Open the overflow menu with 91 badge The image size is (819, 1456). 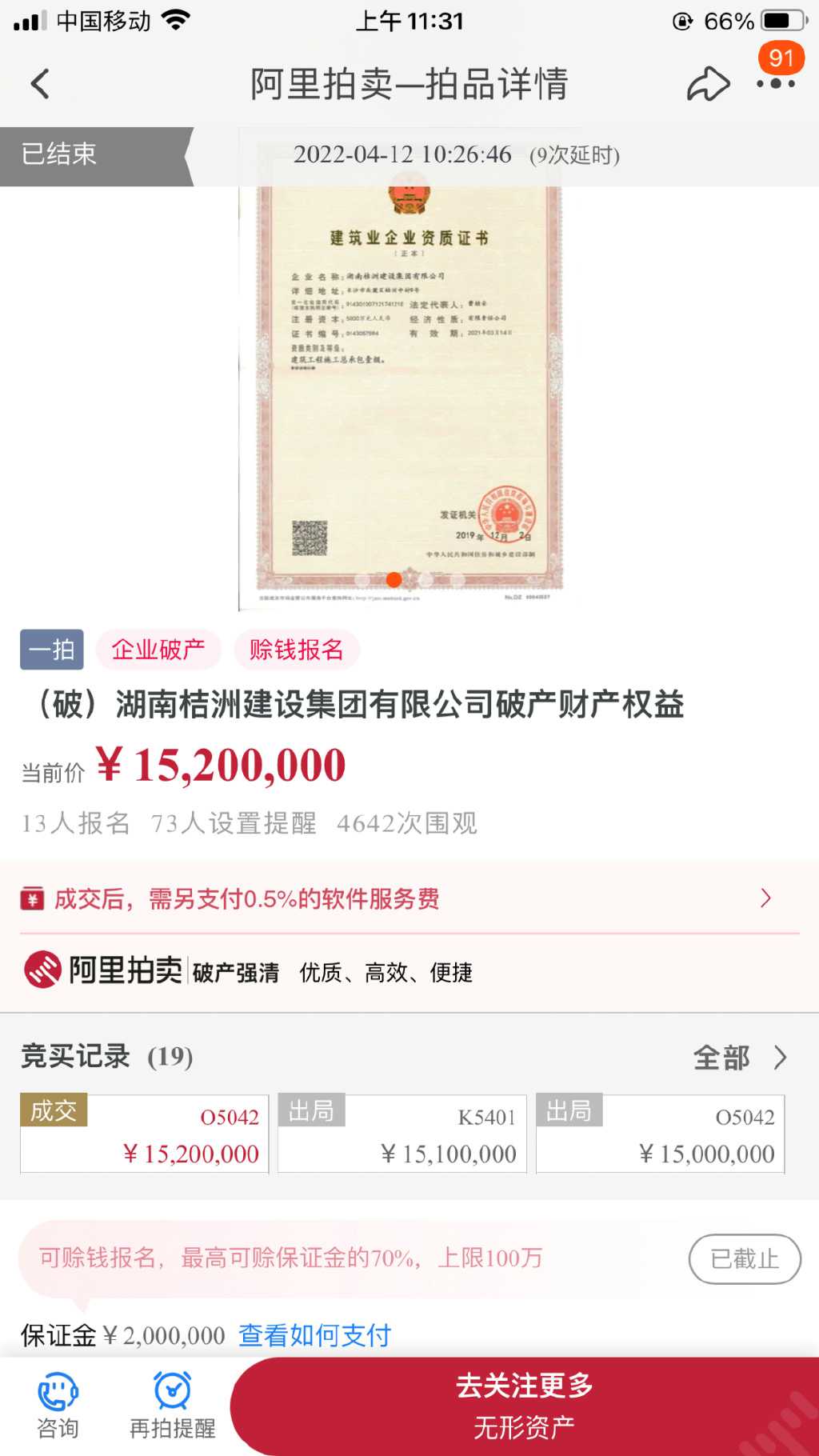[x=775, y=82]
